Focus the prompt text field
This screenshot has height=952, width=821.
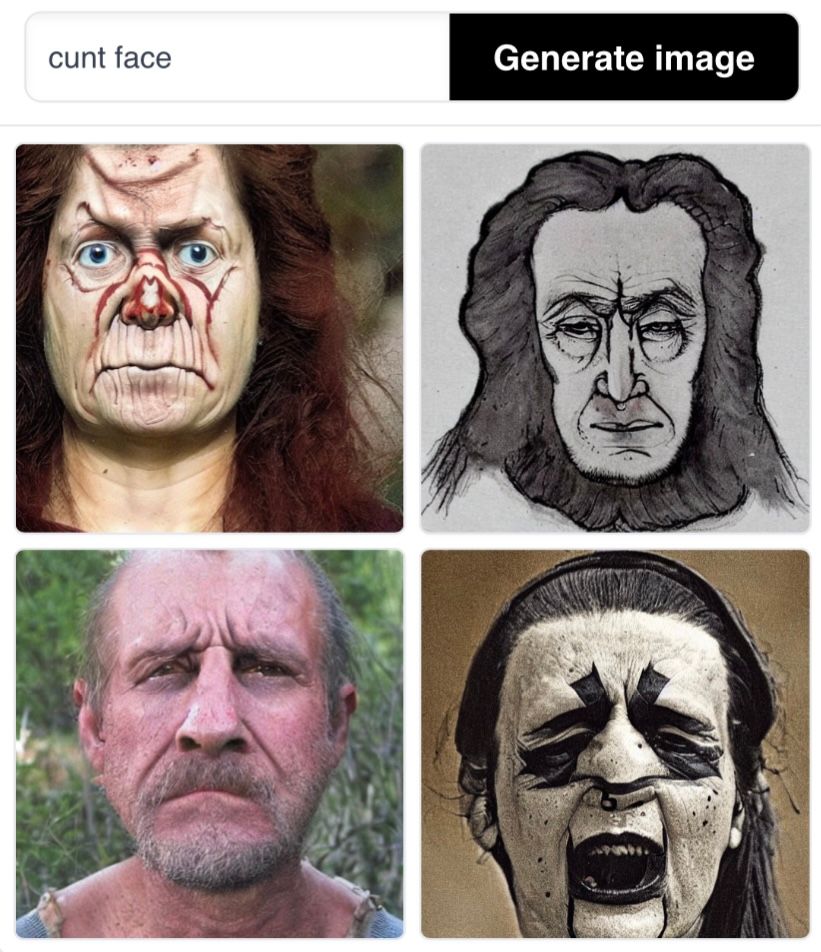(238, 58)
